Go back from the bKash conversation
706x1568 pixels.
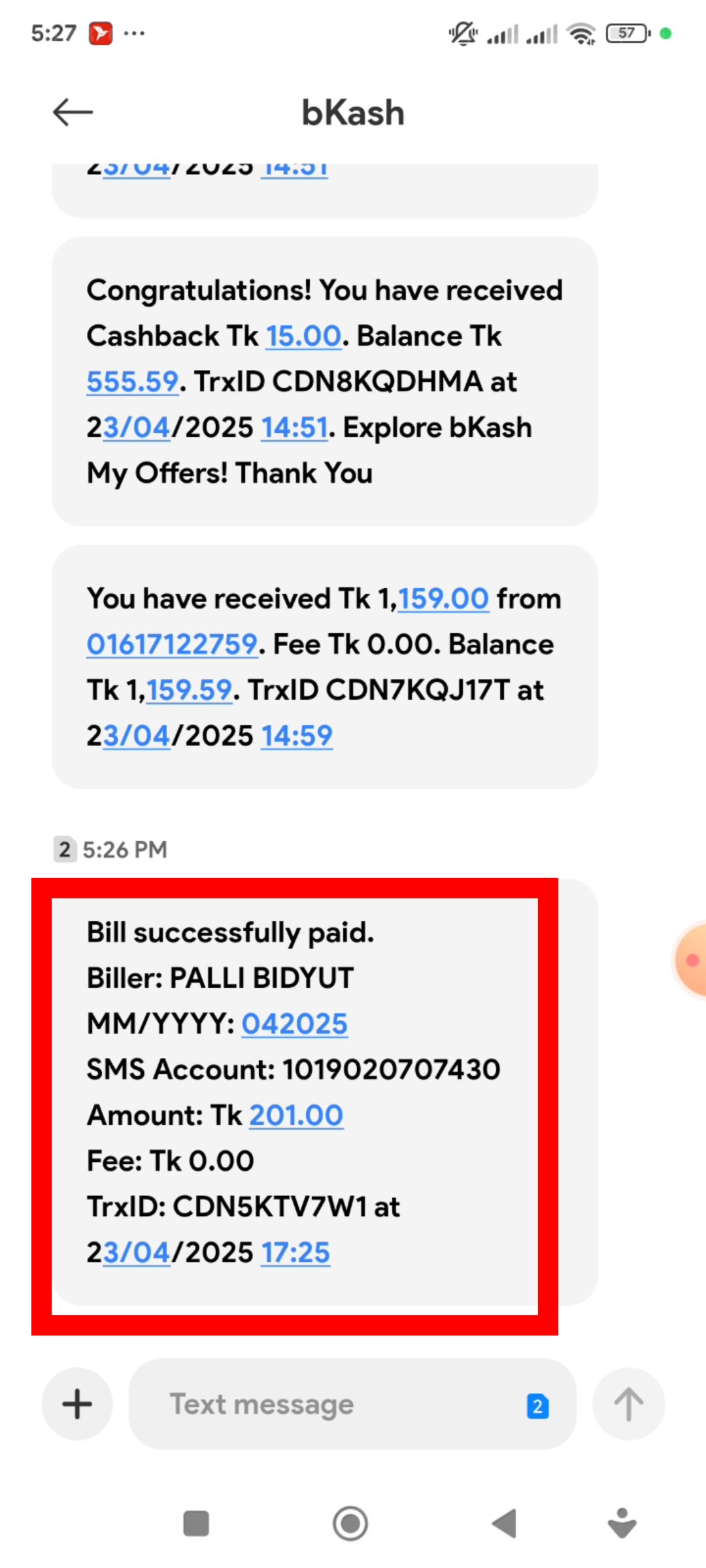tap(73, 112)
